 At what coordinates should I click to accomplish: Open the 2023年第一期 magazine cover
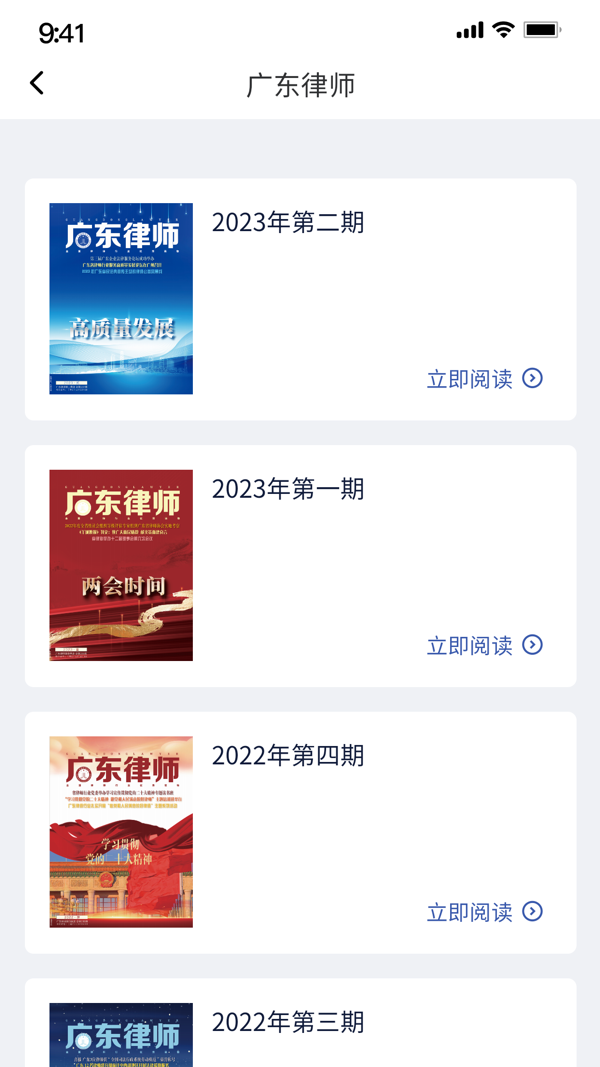[x=121, y=565]
